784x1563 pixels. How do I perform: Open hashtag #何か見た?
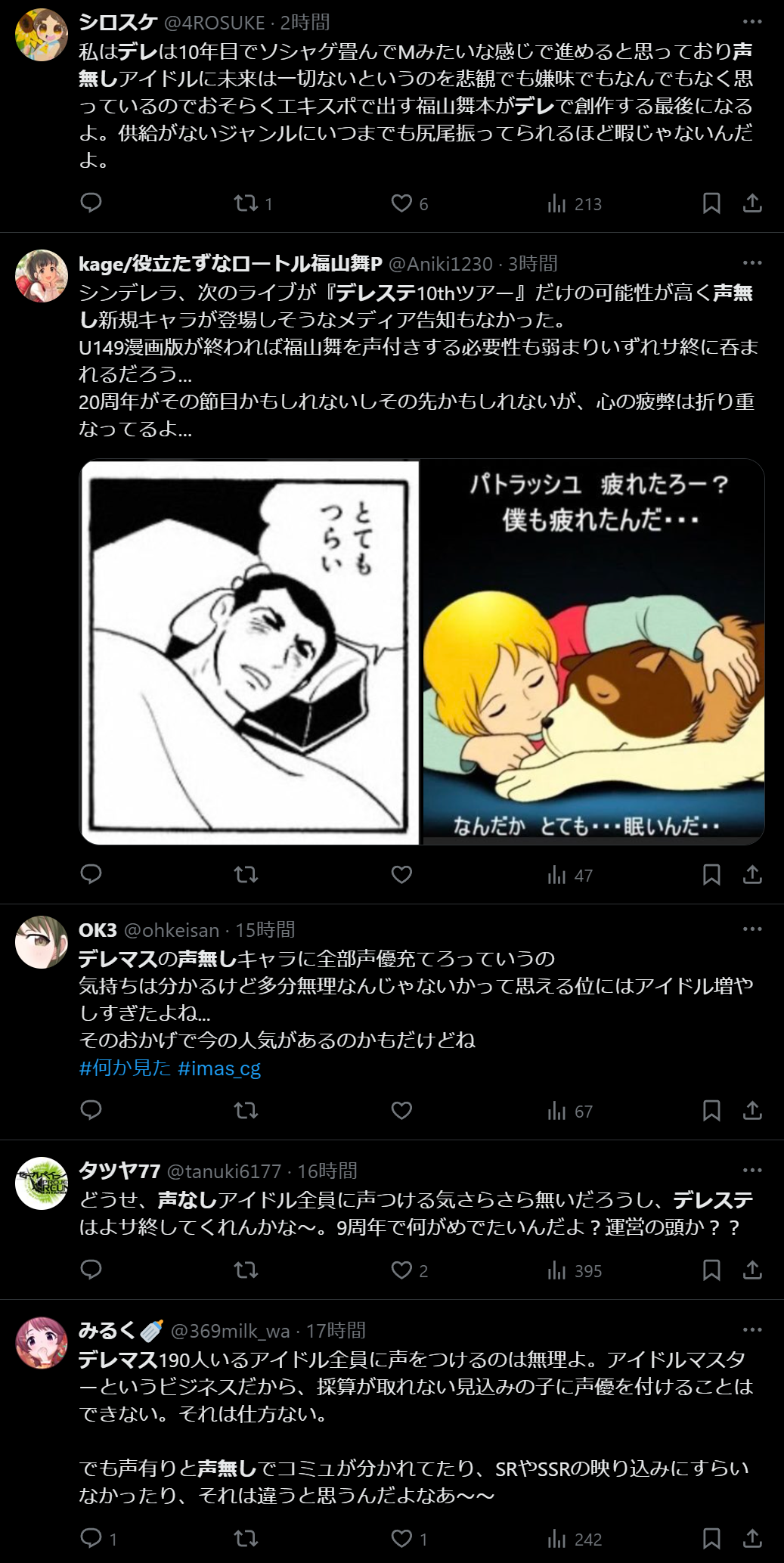126,1068
